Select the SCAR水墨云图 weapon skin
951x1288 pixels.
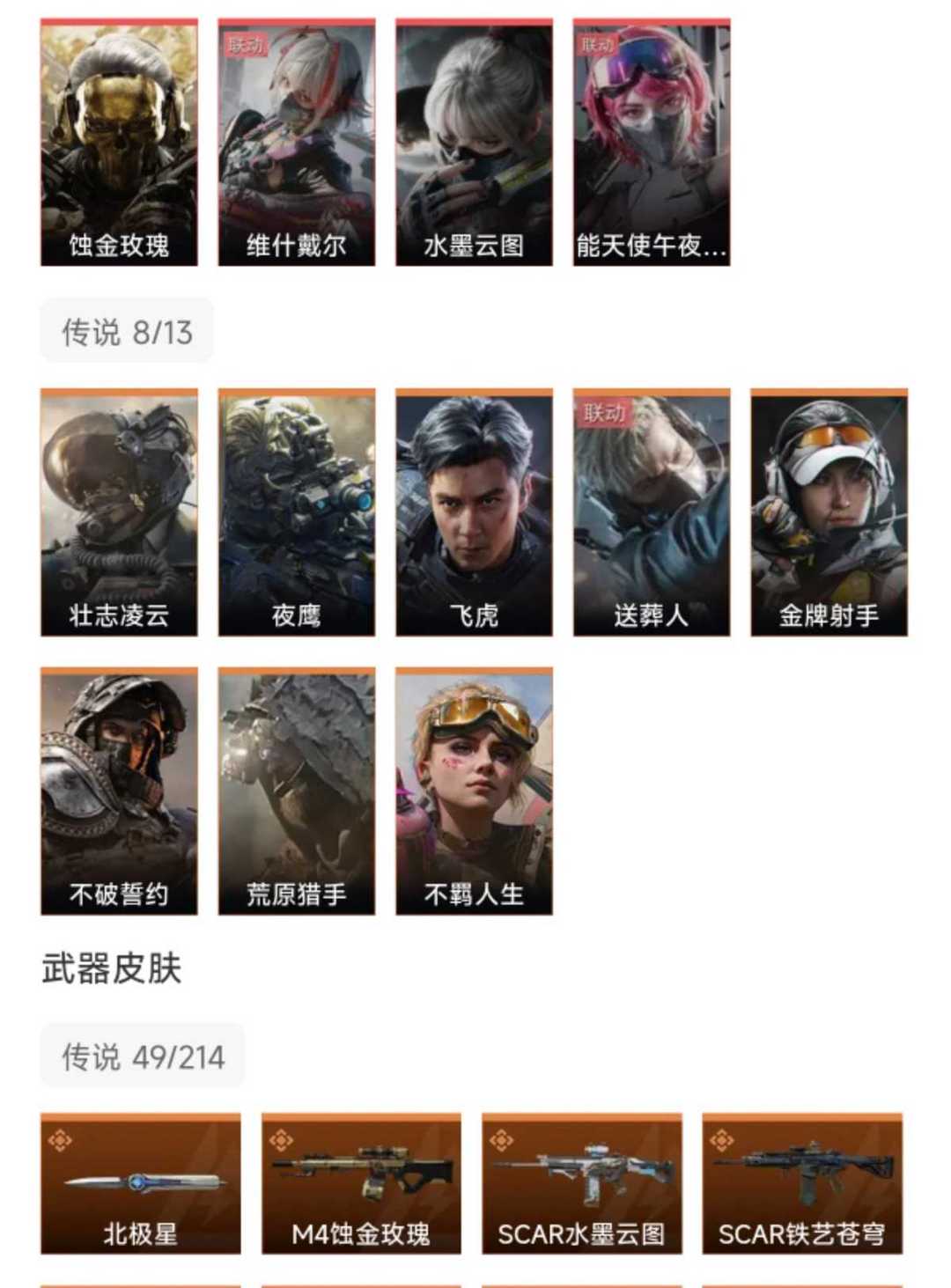(581, 1184)
